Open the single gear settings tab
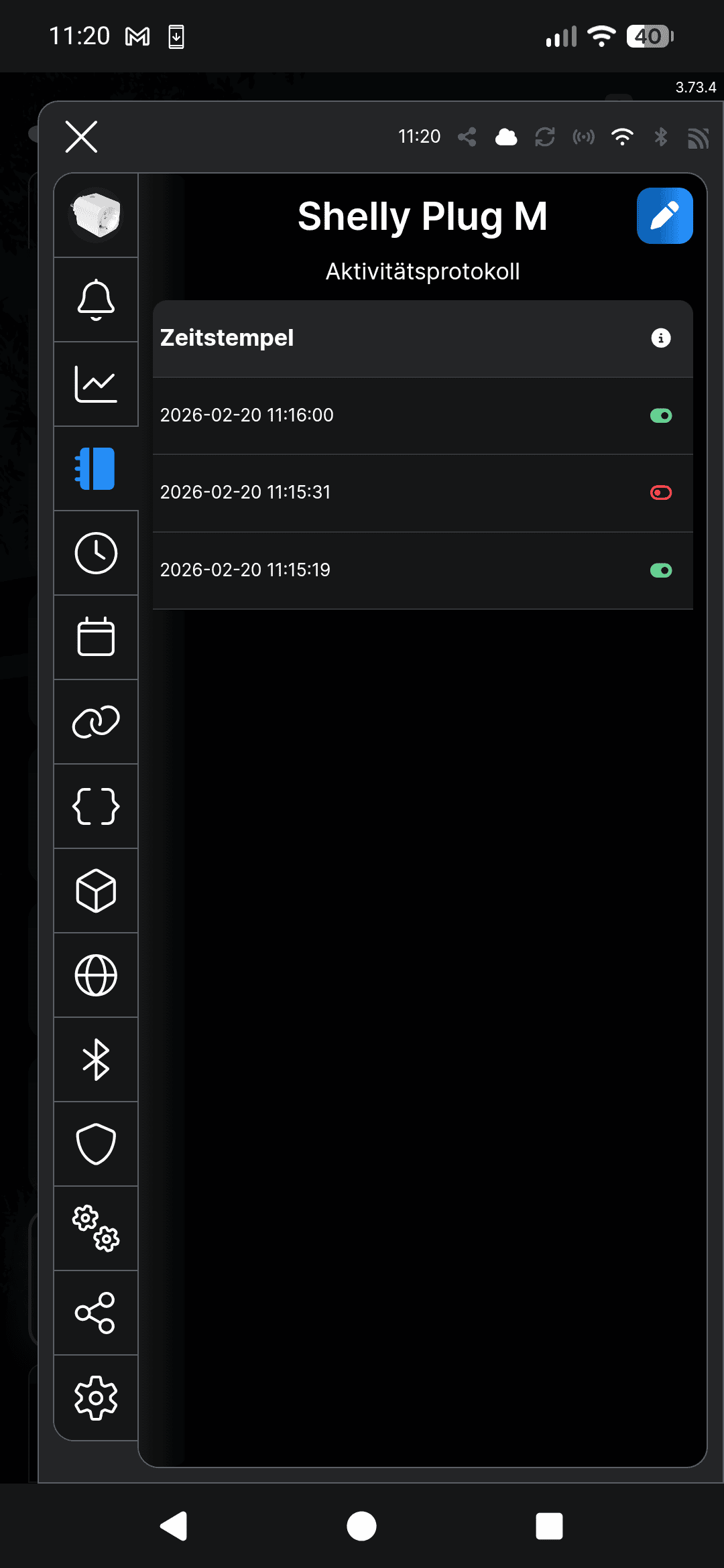This screenshot has height=1568, width=724. [96, 1397]
